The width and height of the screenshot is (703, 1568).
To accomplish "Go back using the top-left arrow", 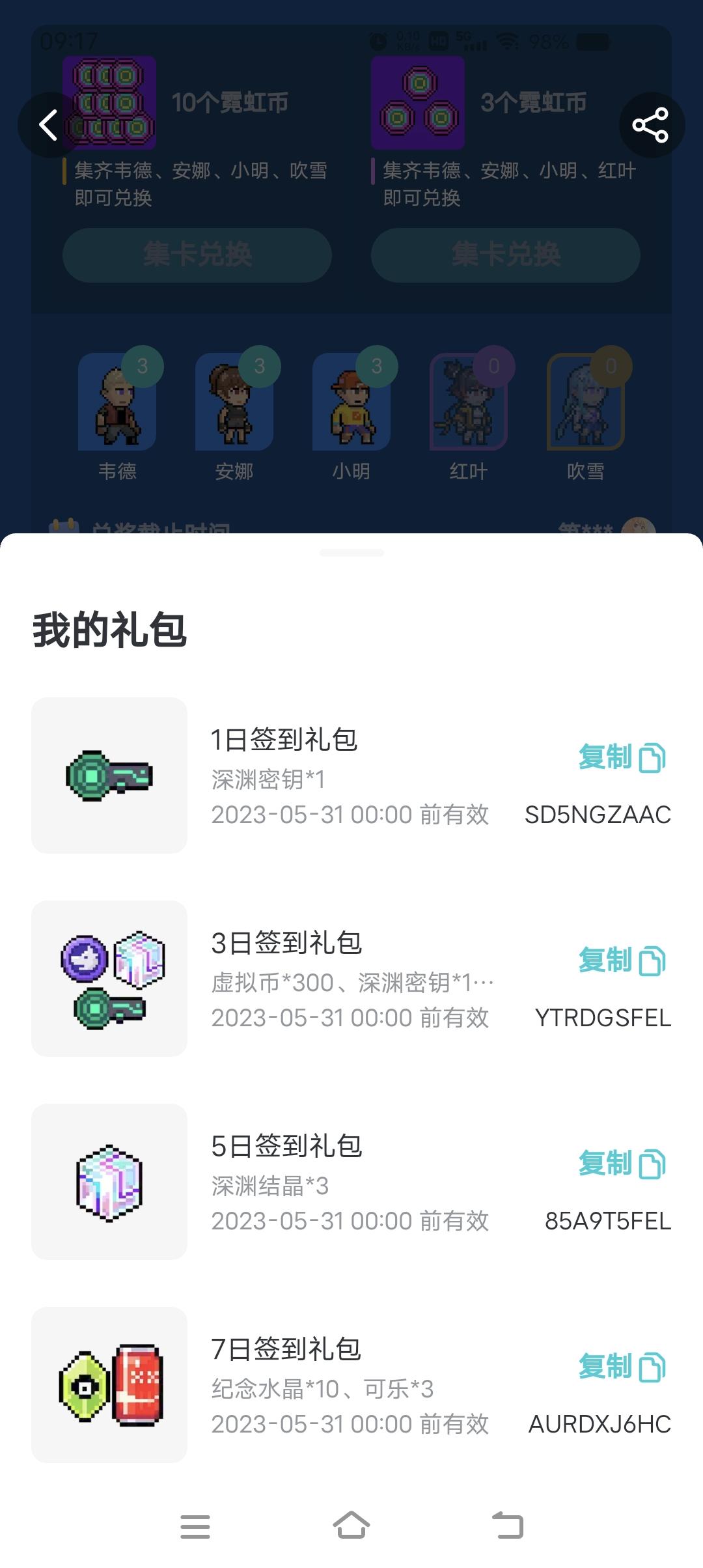I will coord(49,125).
